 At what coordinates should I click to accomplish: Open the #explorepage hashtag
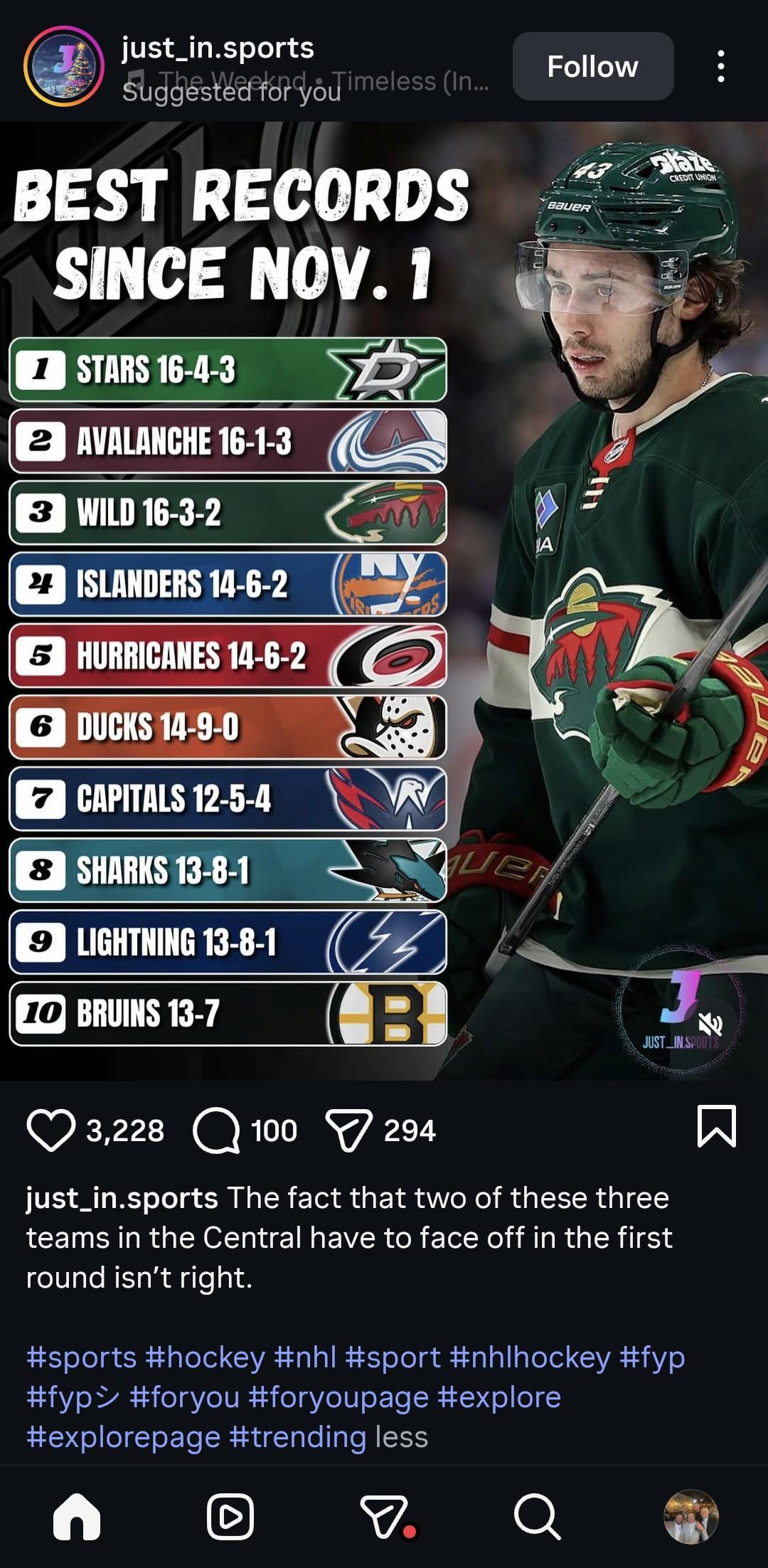[x=123, y=1437]
